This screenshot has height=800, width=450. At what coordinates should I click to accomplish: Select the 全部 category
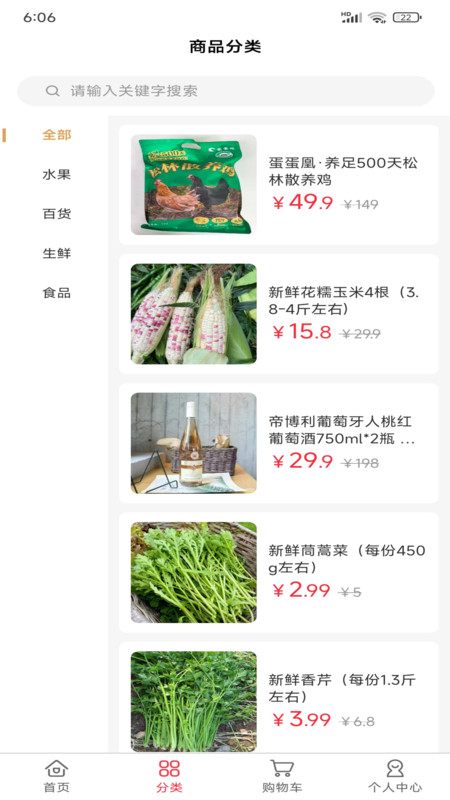pyautogui.click(x=57, y=135)
